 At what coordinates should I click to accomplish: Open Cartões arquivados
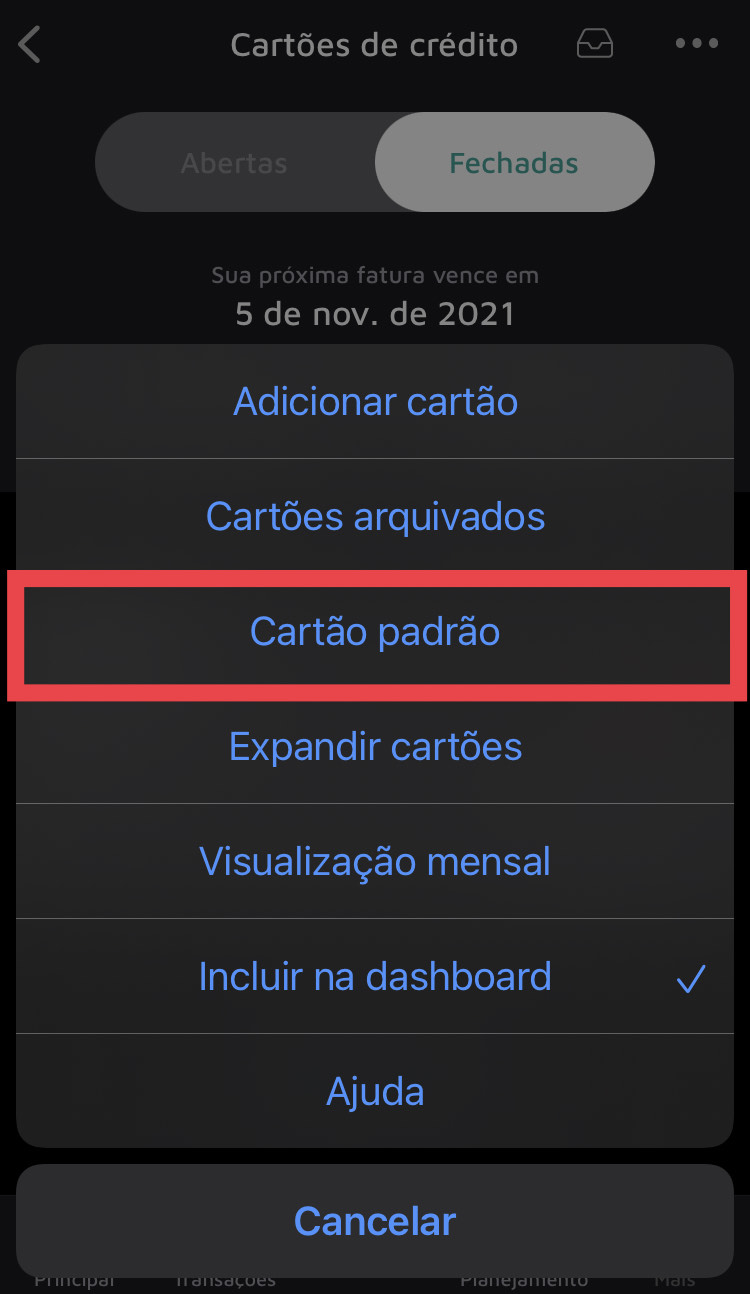(375, 517)
